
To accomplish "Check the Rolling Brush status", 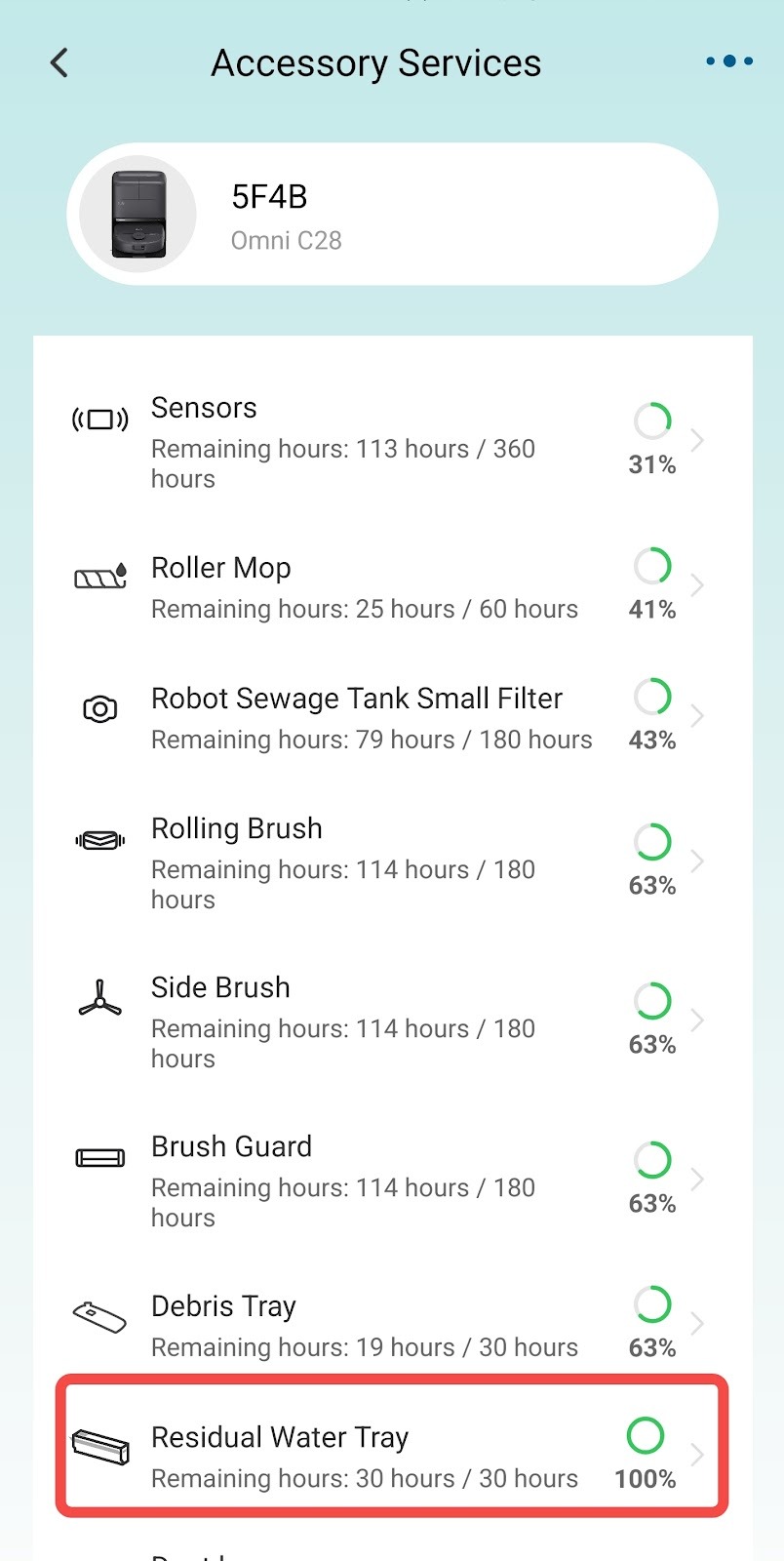I will [x=392, y=862].
